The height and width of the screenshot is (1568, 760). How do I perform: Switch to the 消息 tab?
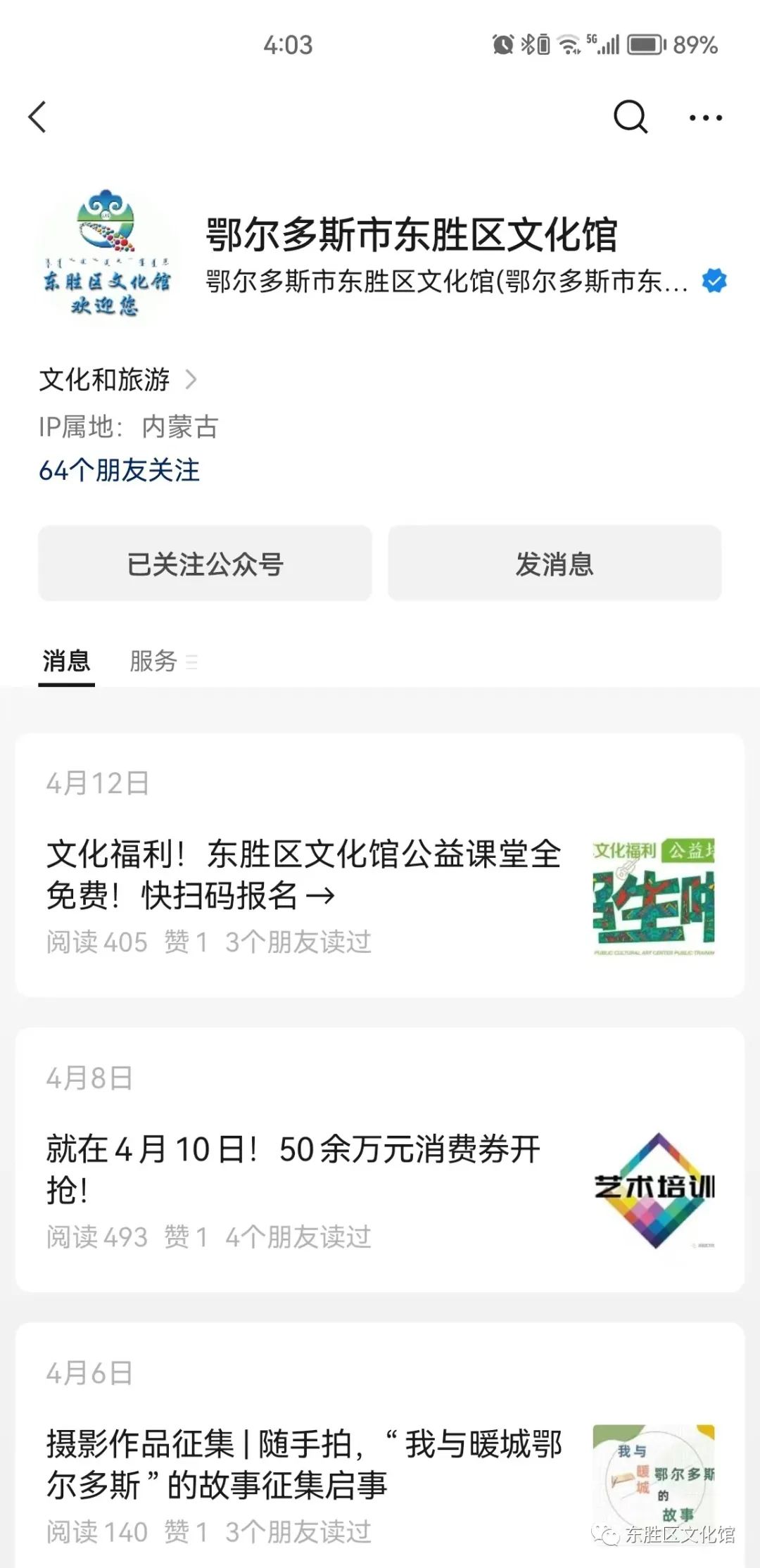(x=66, y=661)
